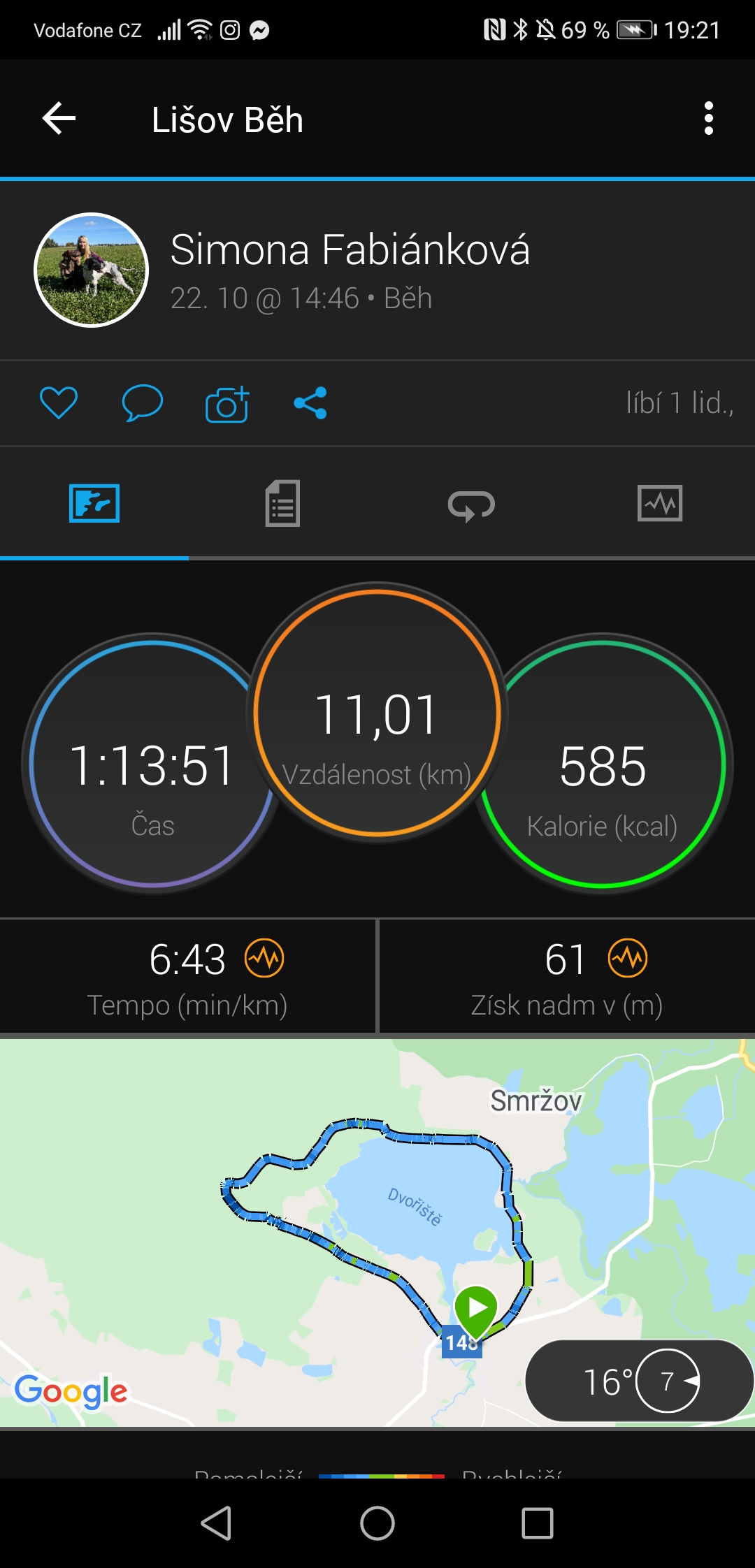Open Simona Fabiánková's profile picture

click(x=92, y=270)
